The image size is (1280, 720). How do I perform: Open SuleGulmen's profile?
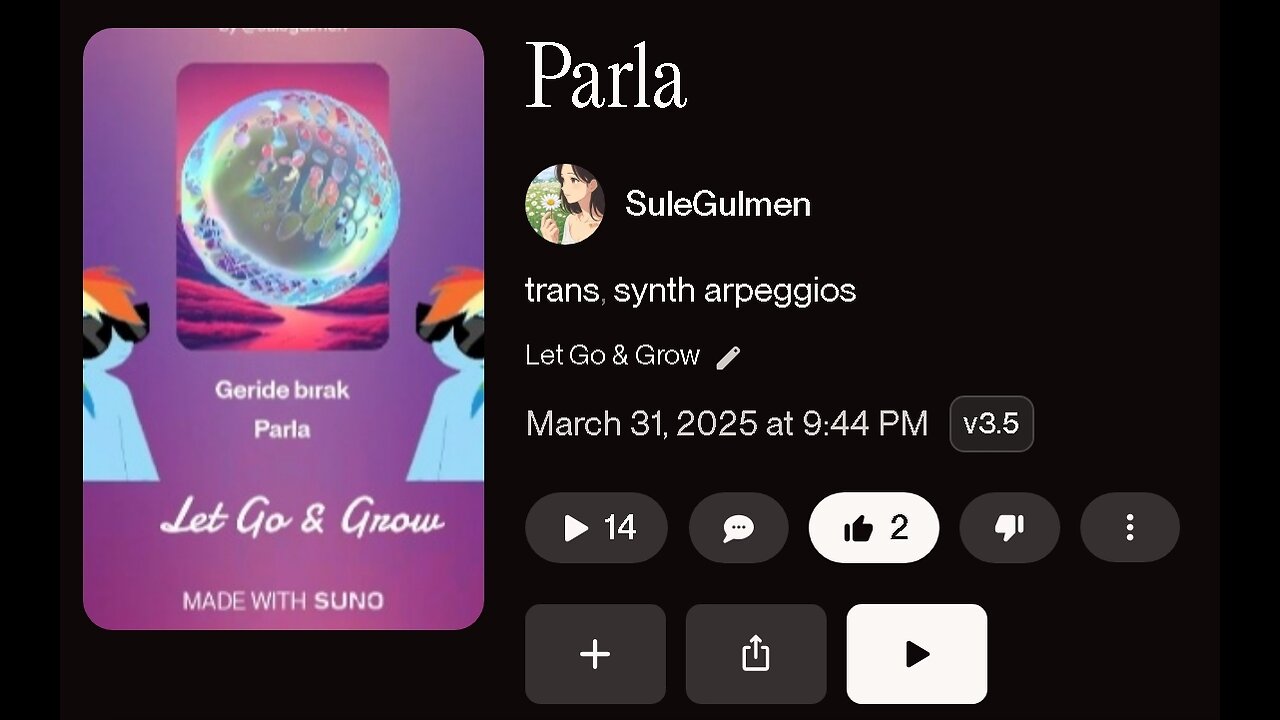click(717, 204)
